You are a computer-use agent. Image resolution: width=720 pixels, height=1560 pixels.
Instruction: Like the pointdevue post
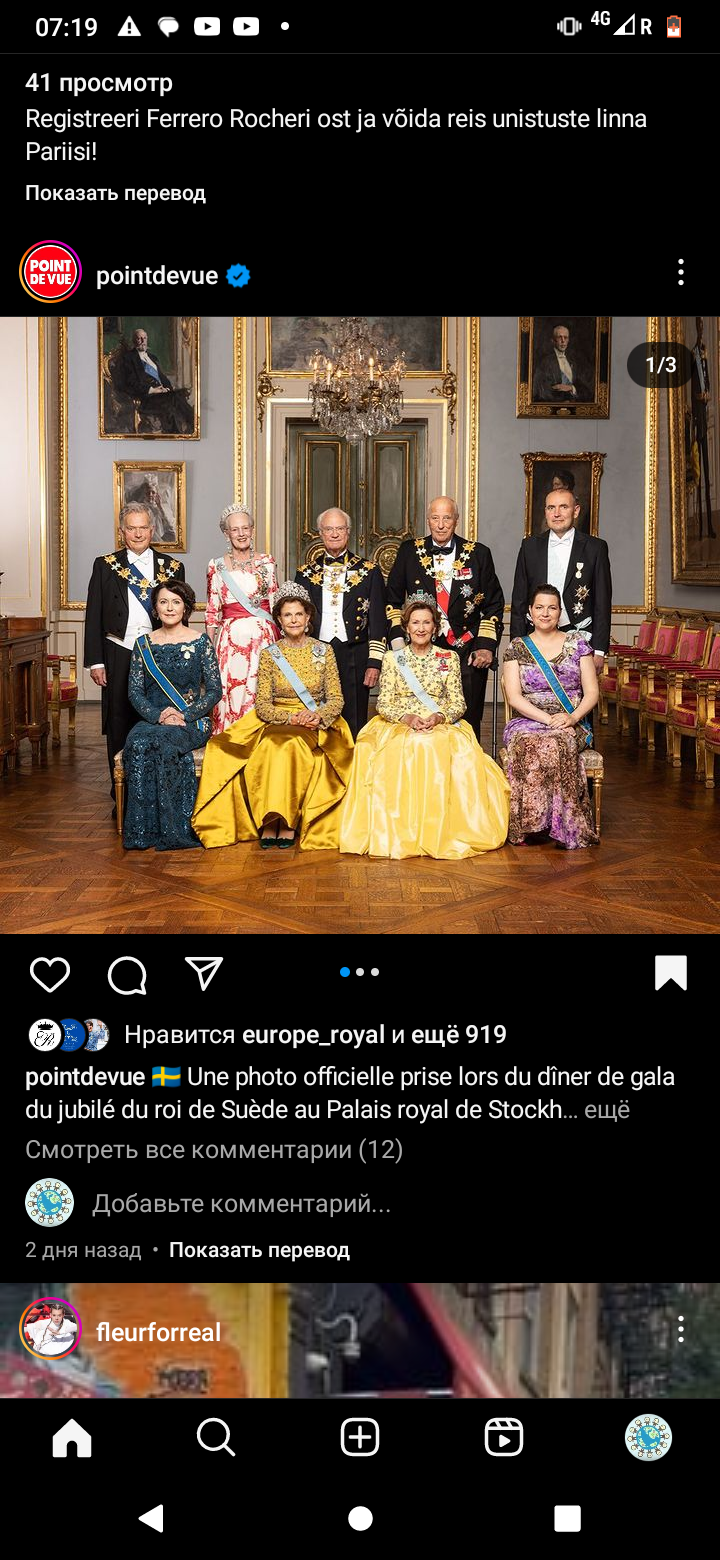(49, 973)
